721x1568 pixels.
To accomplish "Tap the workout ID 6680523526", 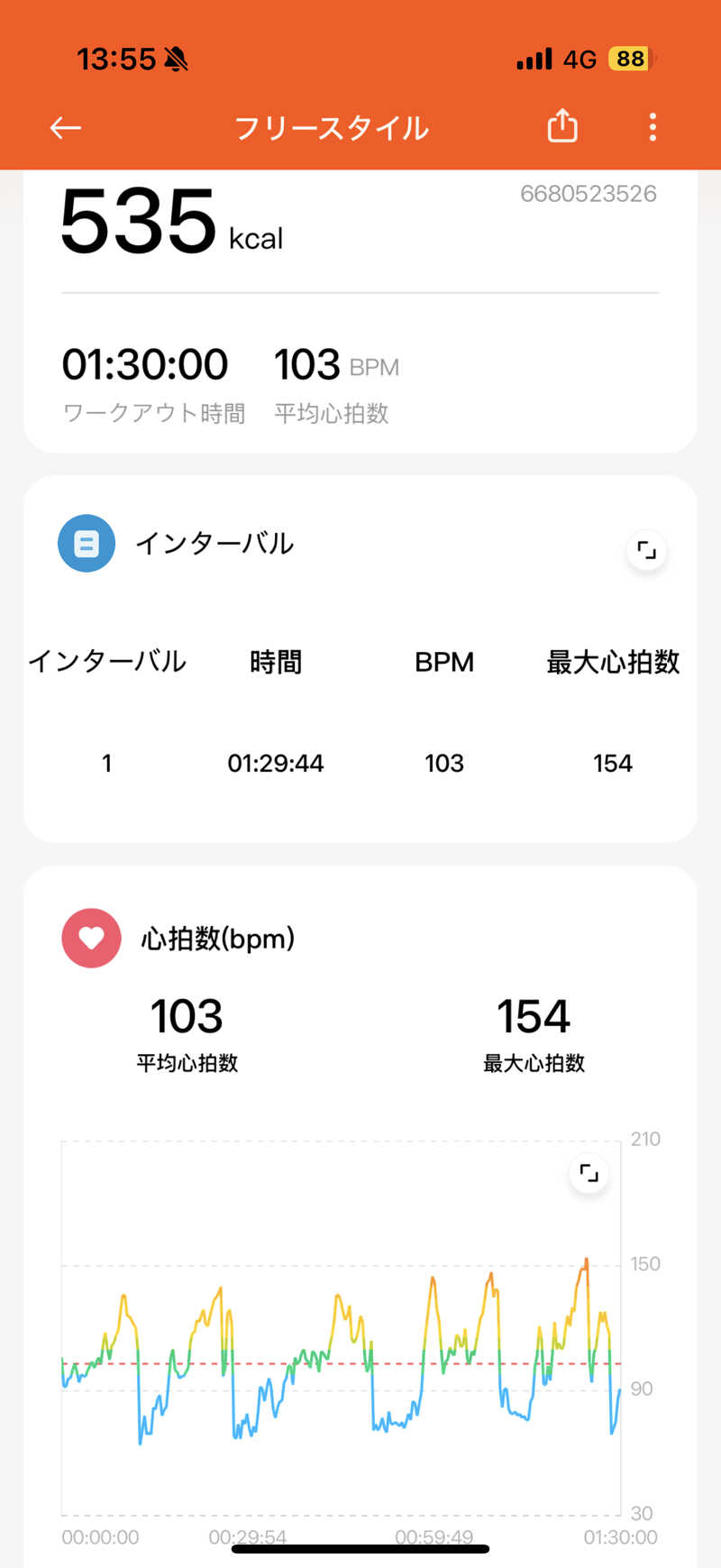I will coord(589,193).
